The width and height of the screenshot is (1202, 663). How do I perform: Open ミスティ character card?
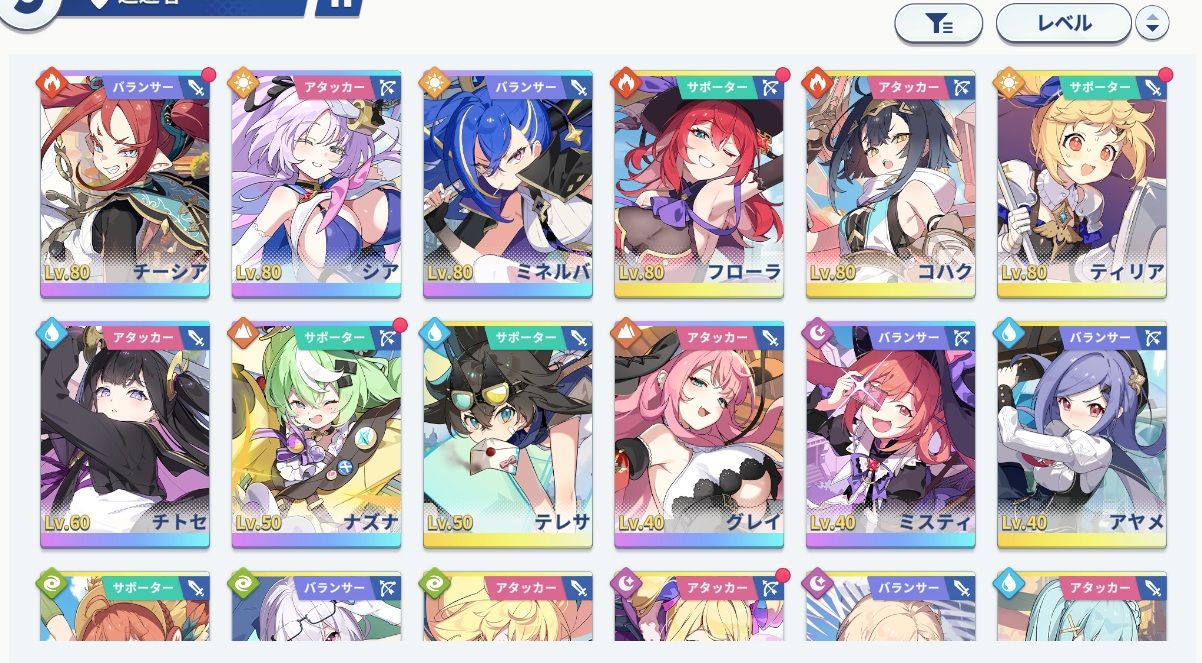(890, 435)
